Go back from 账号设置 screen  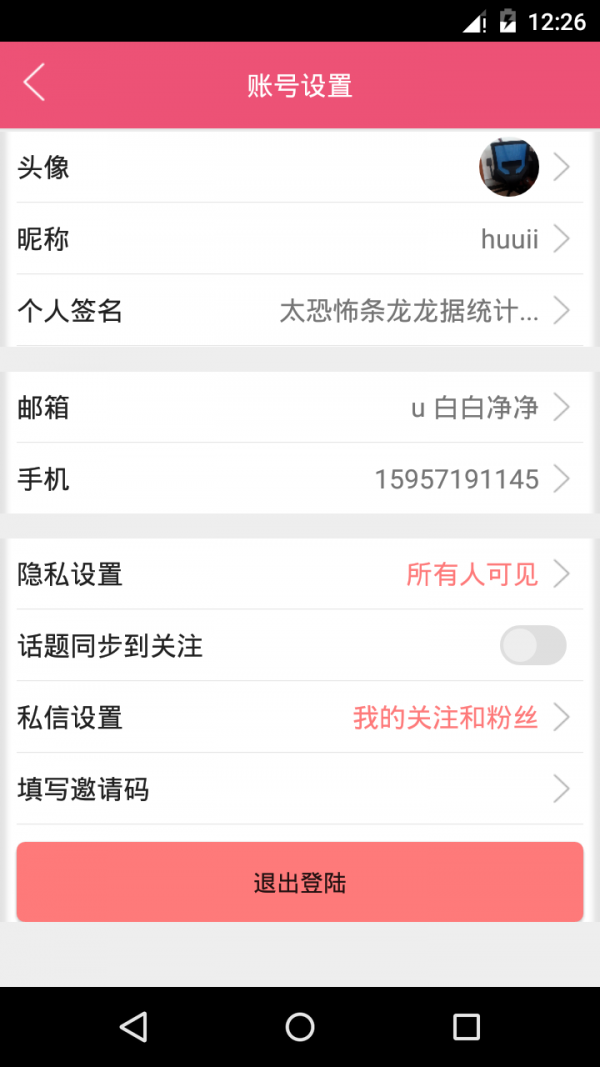35,83
